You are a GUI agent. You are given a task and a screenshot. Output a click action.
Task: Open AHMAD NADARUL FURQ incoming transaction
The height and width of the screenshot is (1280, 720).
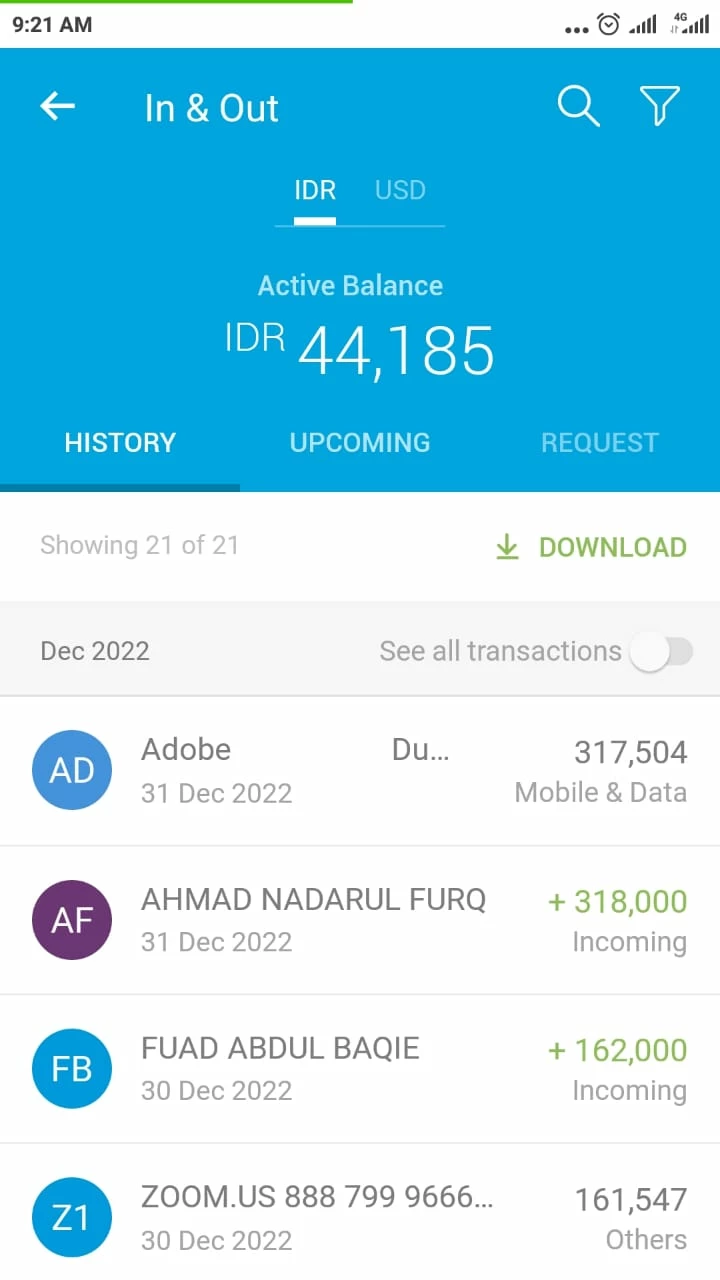tap(360, 919)
